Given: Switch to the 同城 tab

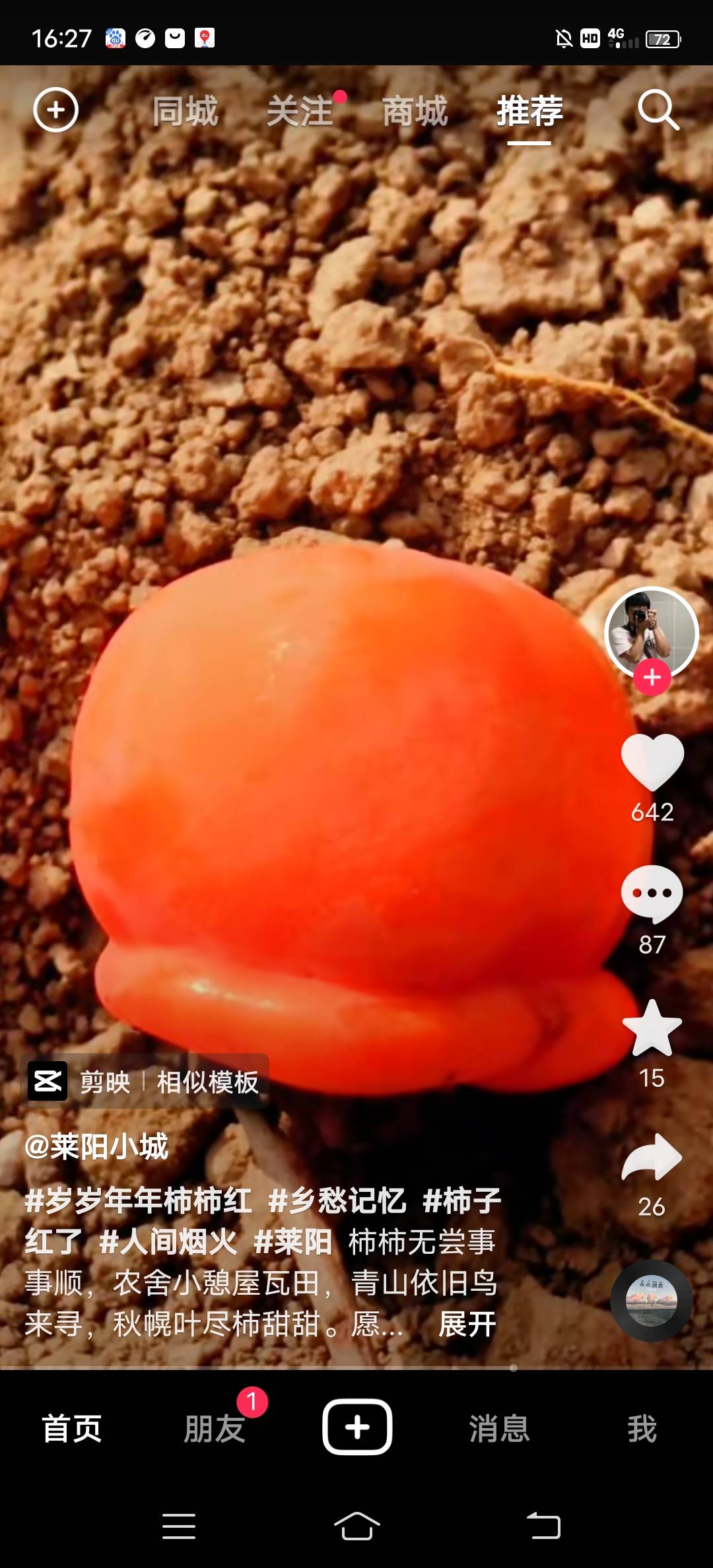Looking at the screenshot, I should (x=185, y=111).
